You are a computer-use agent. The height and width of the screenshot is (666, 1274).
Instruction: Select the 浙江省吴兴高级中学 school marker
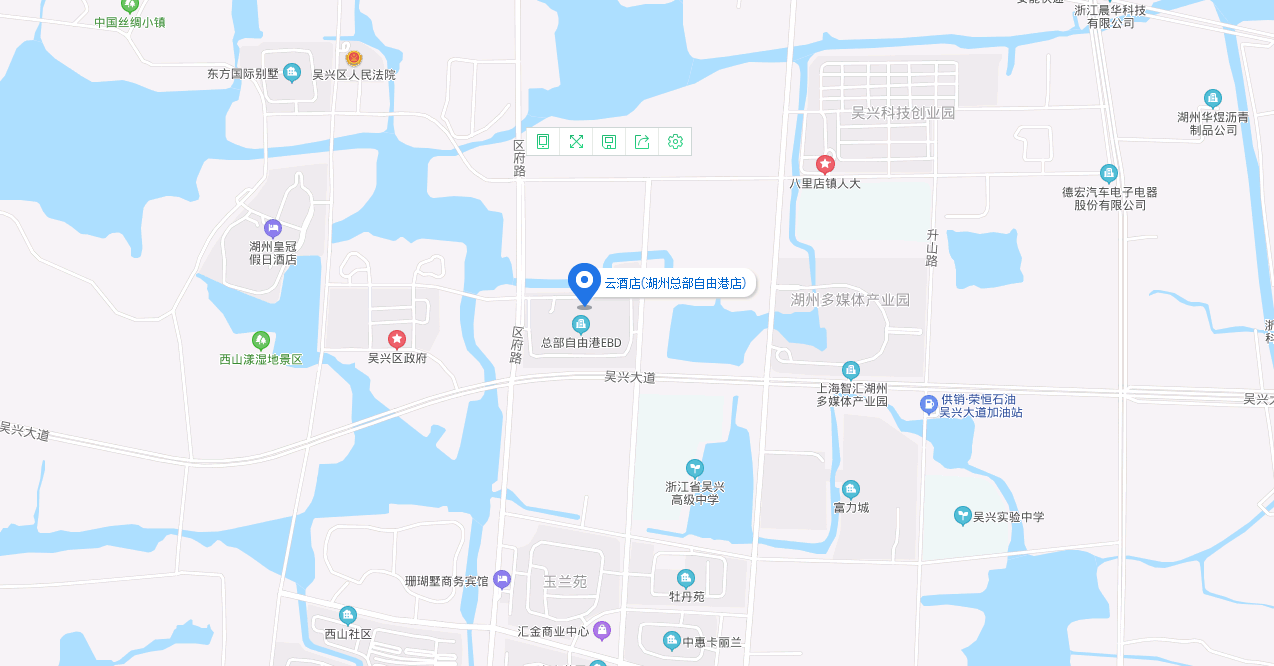[694, 468]
